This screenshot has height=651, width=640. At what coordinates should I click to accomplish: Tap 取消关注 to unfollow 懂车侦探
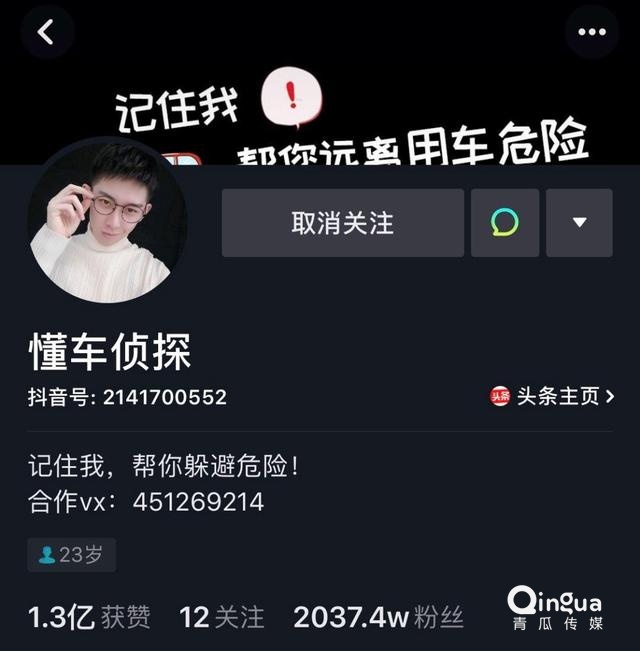click(342, 223)
